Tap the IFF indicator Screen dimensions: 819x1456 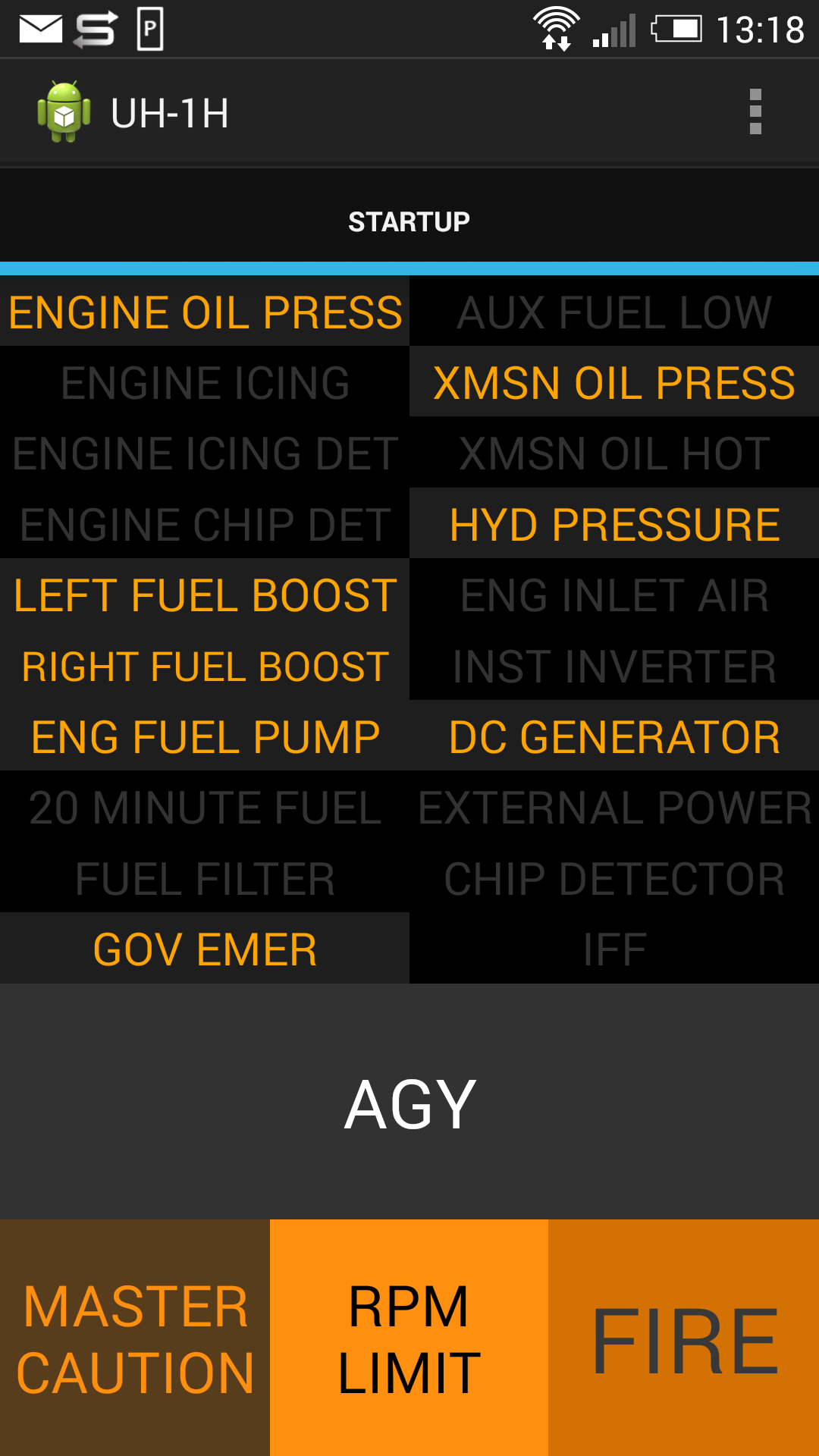[x=614, y=949]
